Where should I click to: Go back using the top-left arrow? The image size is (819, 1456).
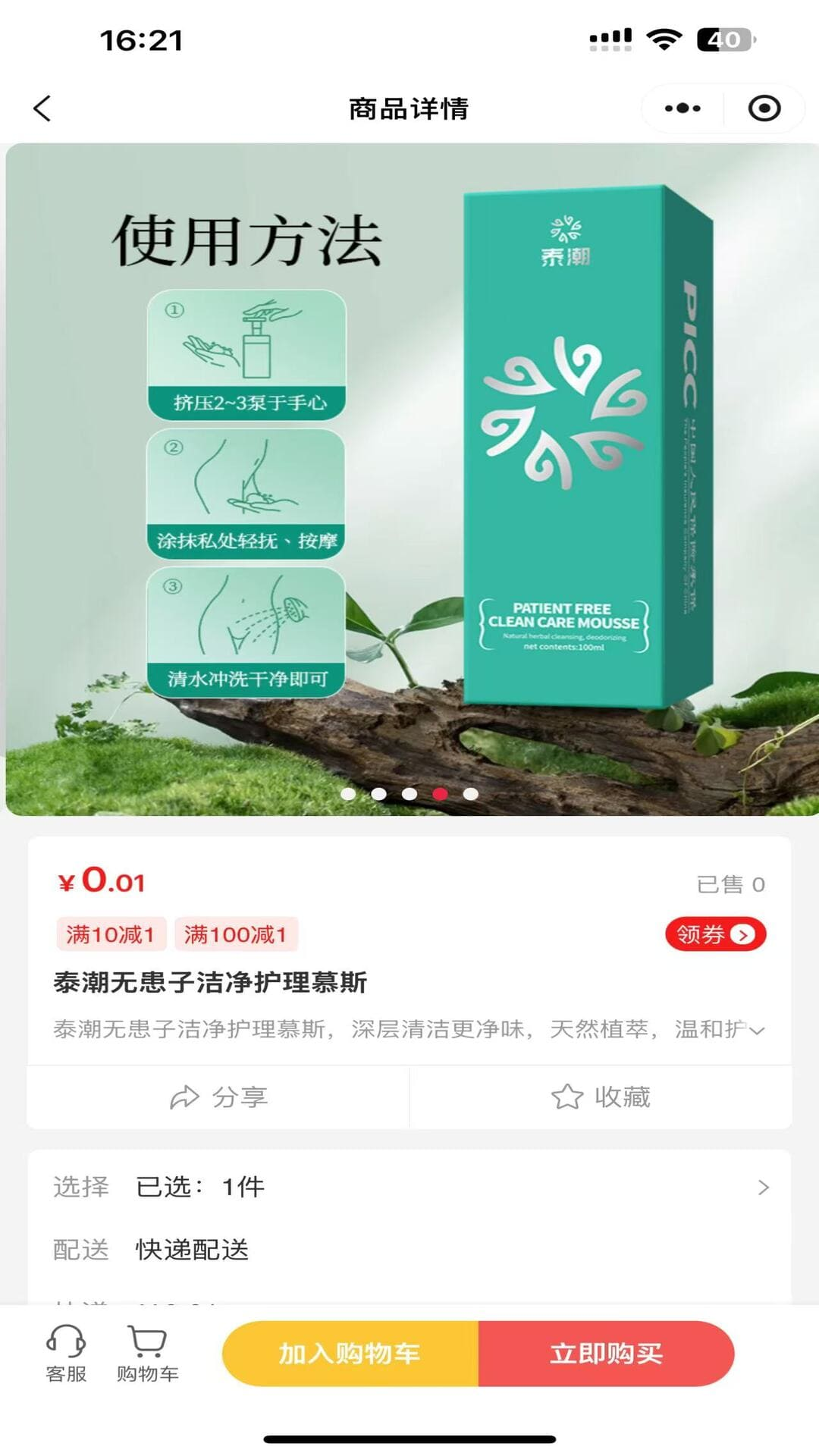point(42,108)
